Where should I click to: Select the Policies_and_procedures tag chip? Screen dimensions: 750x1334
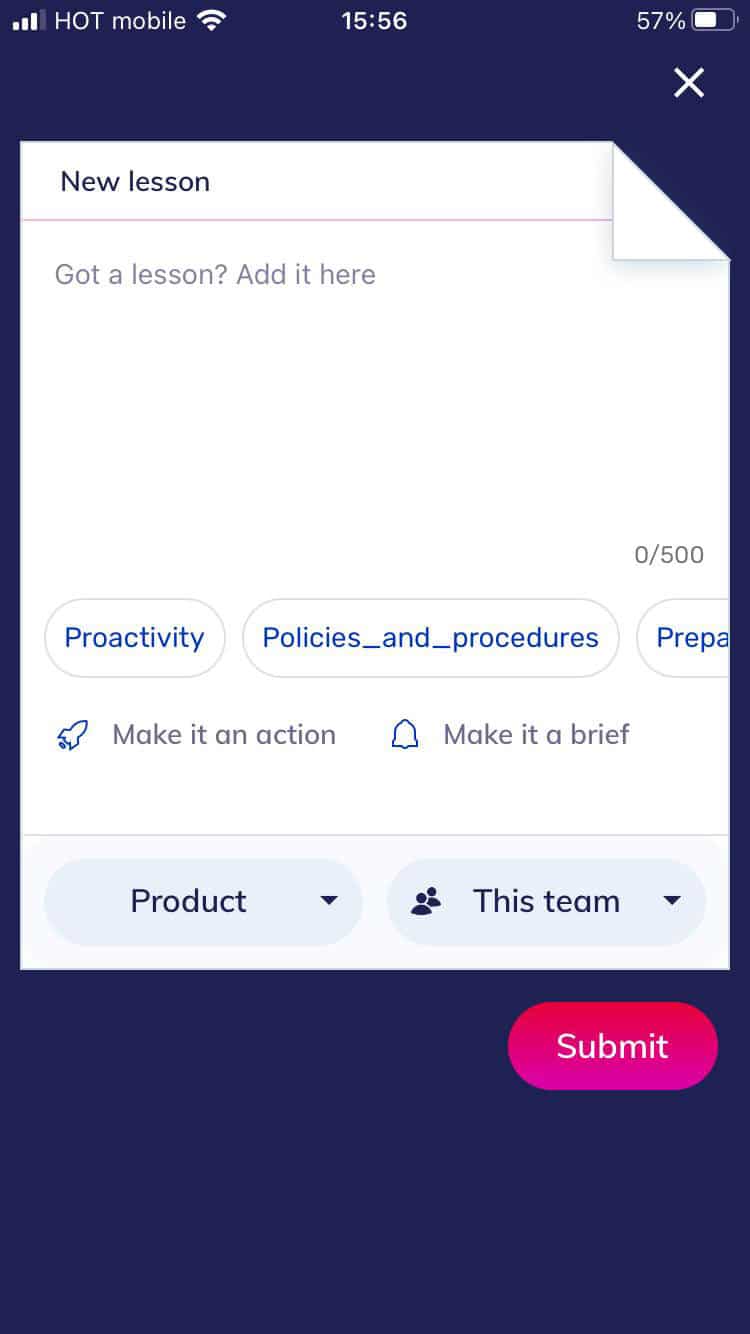430,638
